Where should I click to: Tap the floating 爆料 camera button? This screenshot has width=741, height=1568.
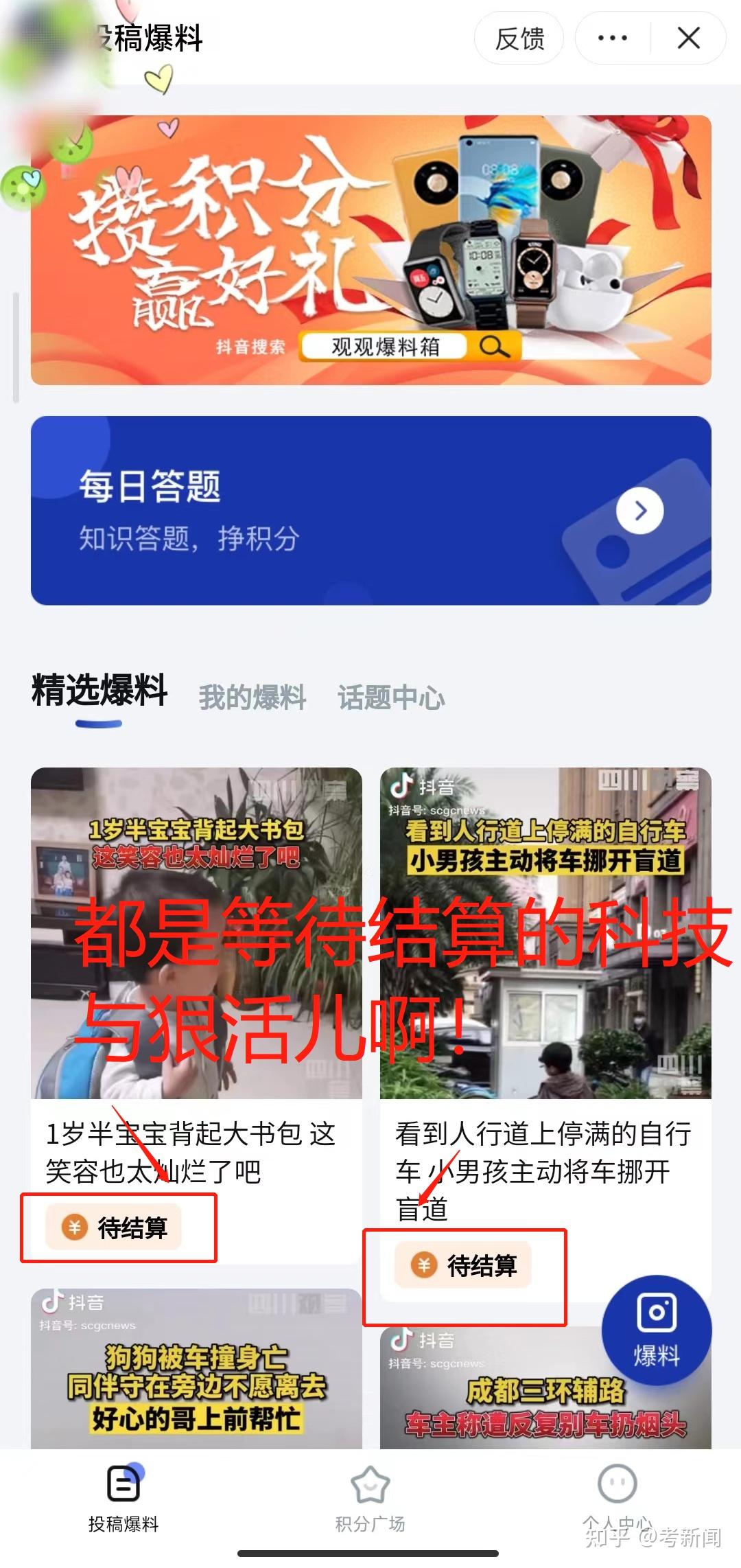point(656,1330)
